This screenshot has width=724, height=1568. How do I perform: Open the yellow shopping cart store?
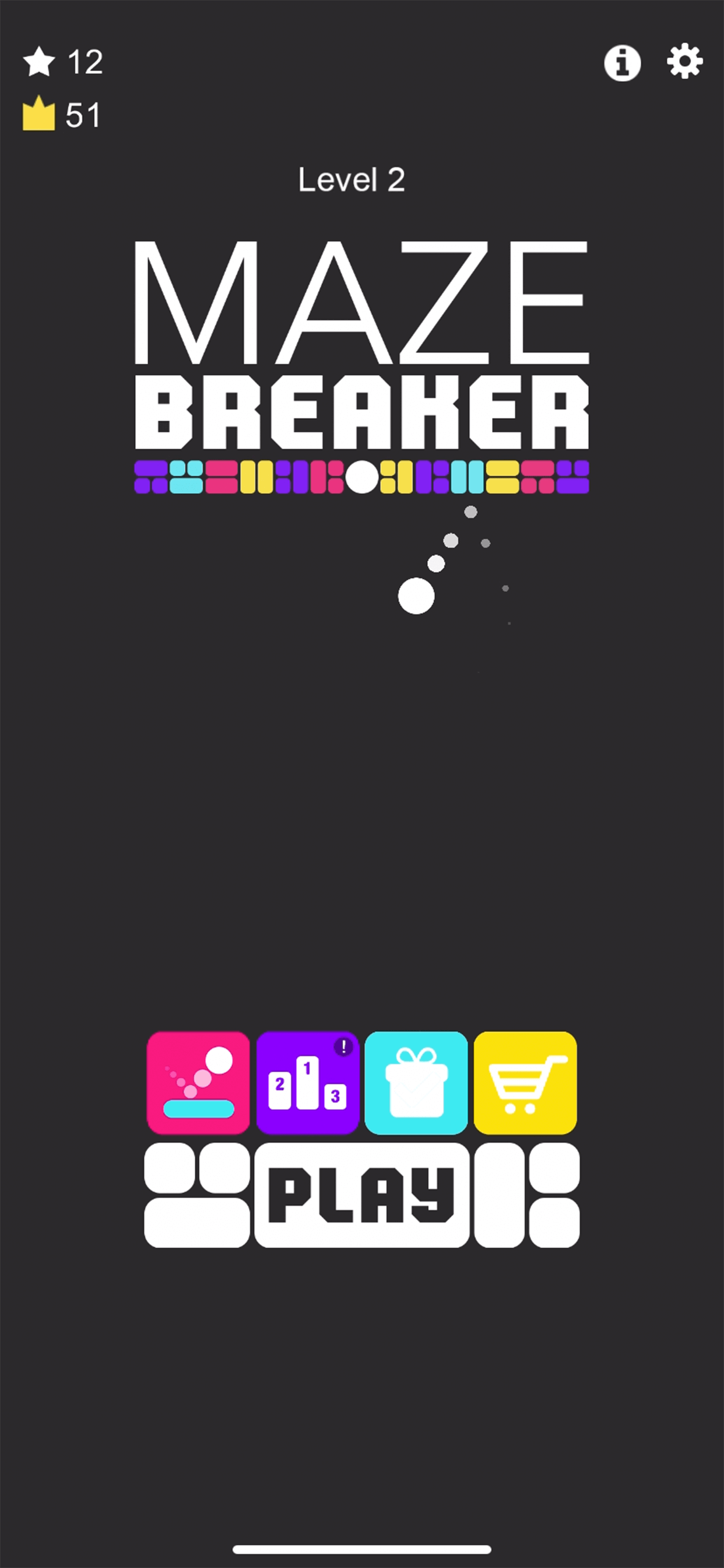(525, 1082)
